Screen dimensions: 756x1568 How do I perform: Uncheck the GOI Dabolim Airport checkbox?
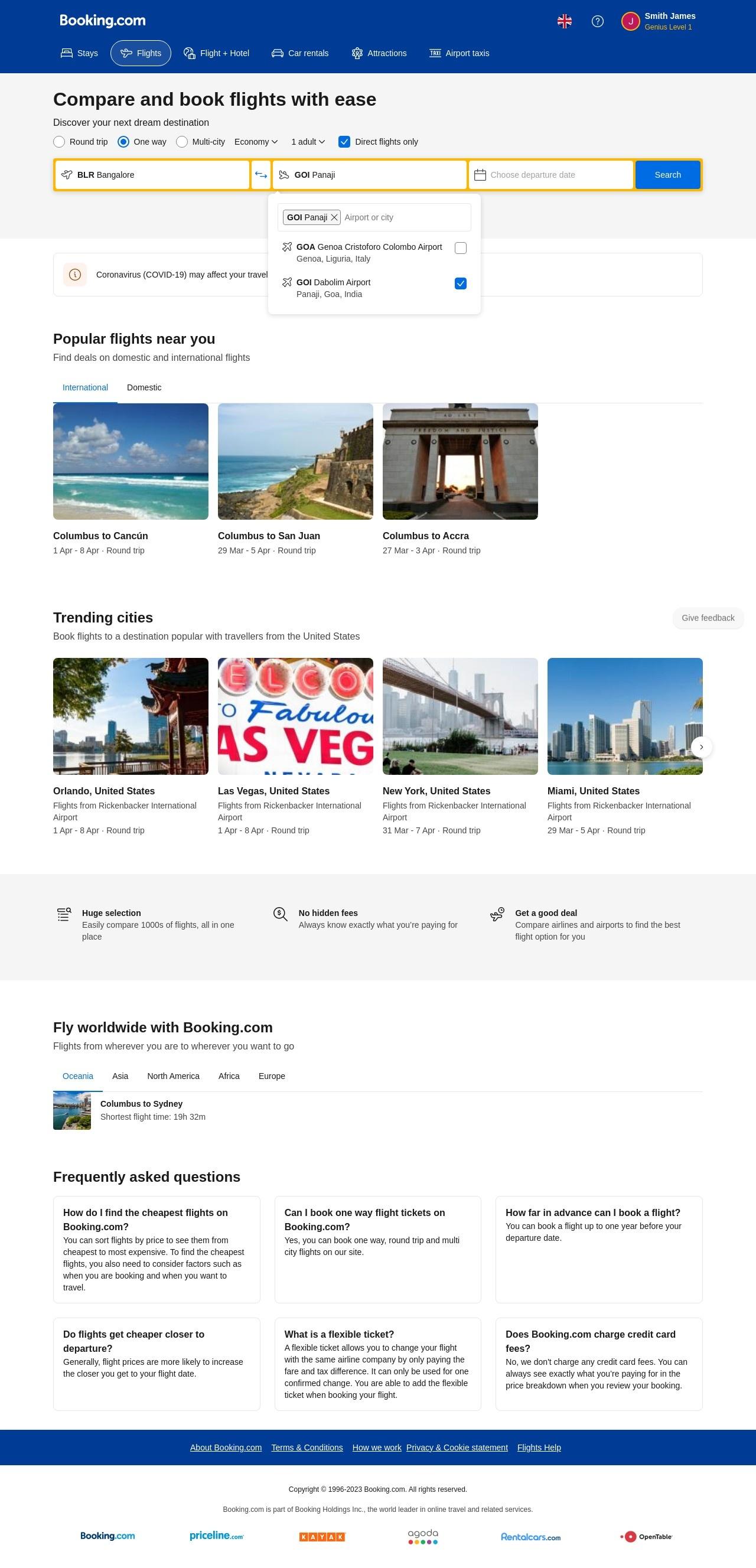[461, 283]
